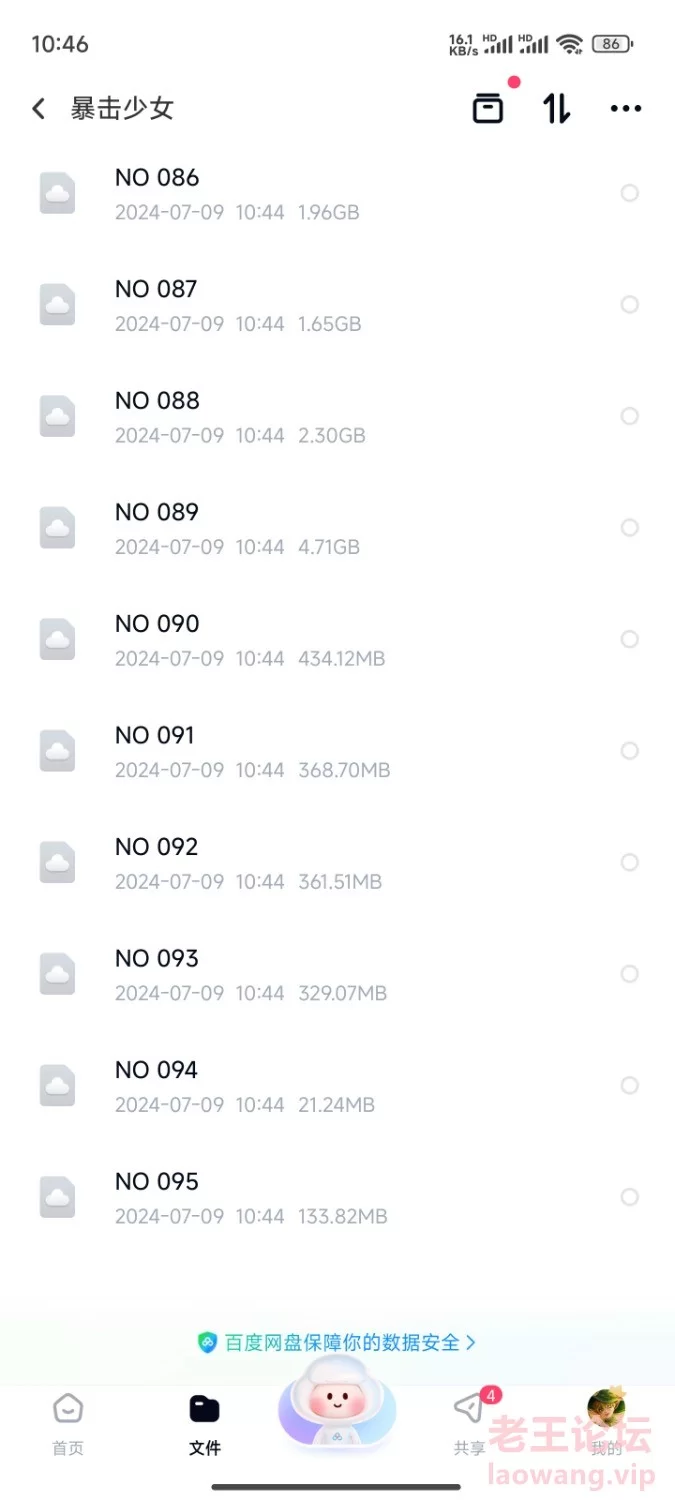This screenshot has height=1500, width=675.
Task: Open the NO 088 file
Action: 337,416
